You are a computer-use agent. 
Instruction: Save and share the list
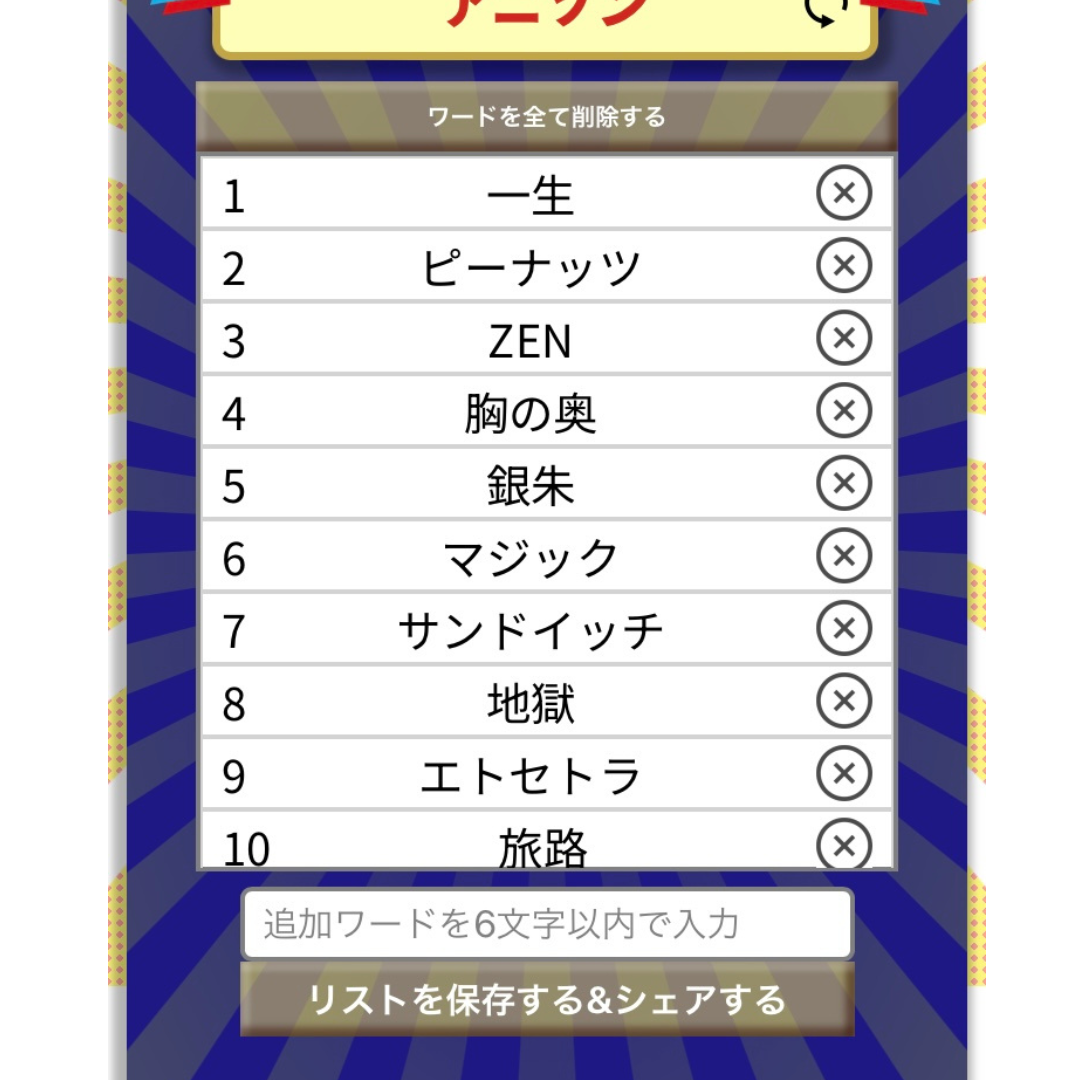coord(546,1000)
